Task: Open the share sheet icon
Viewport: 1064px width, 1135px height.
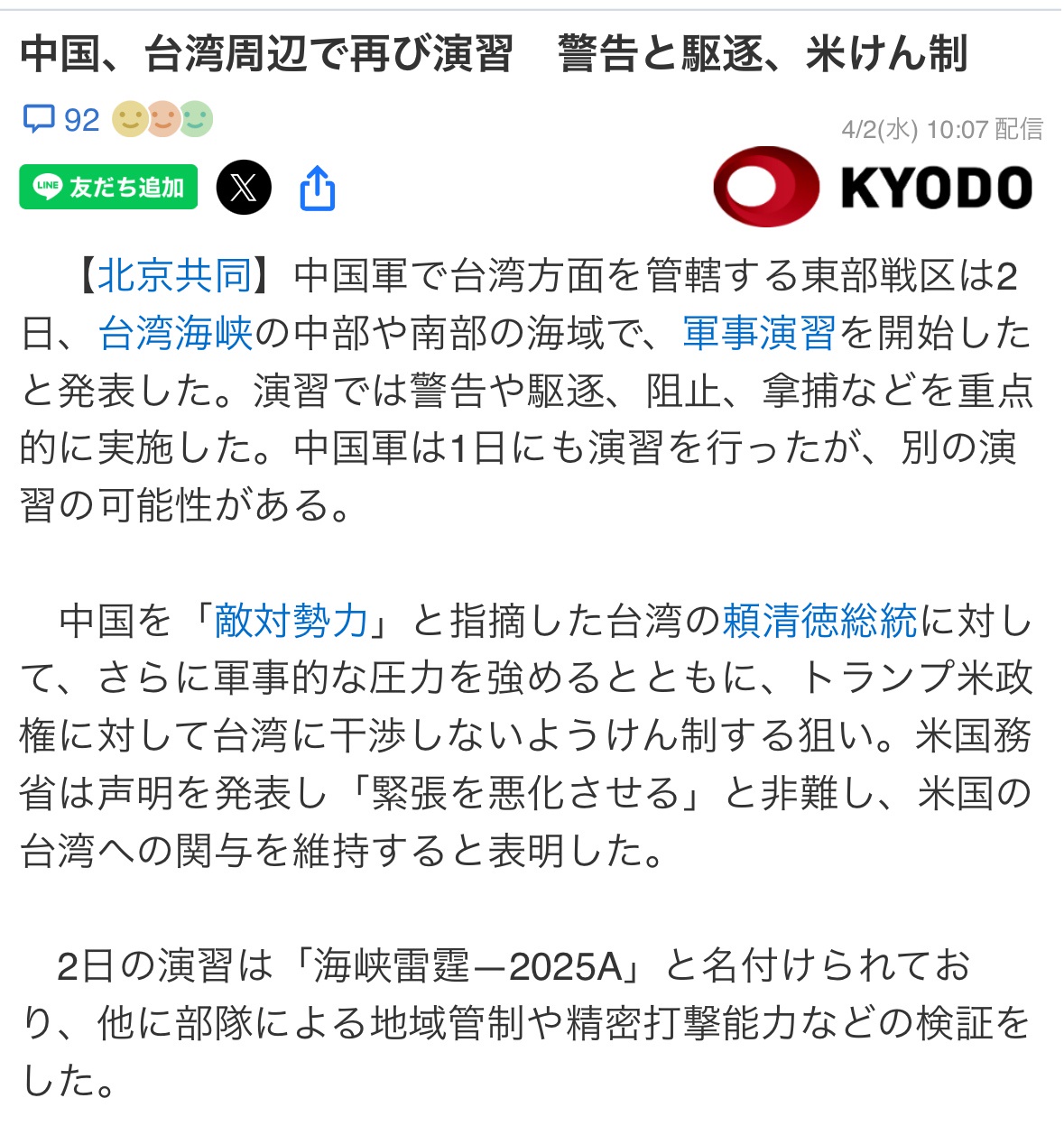Action: 317,188
